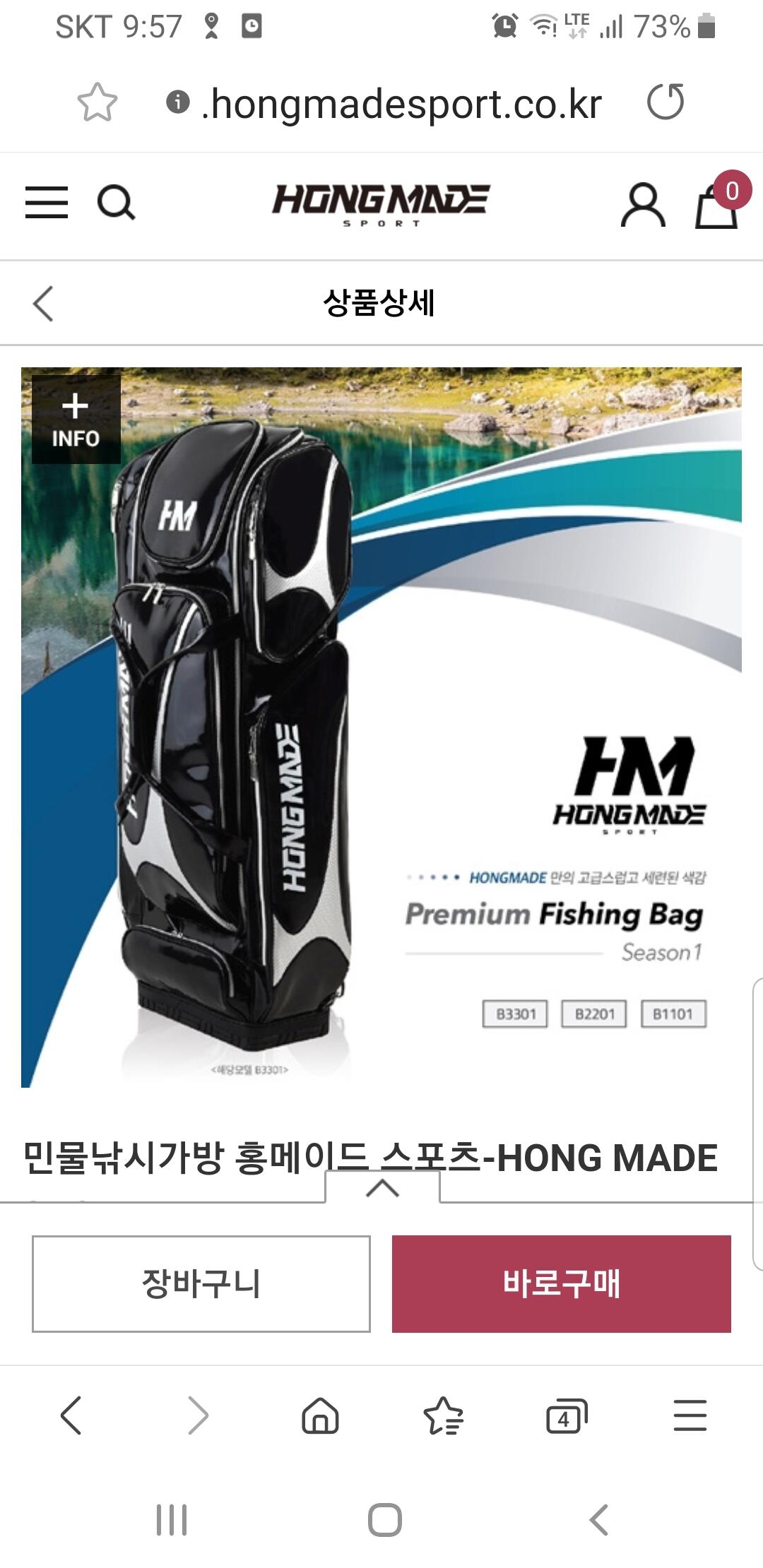Show the 4 open tabs
The width and height of the screenshot is (763, 1568).
(x=567, y=1415)
